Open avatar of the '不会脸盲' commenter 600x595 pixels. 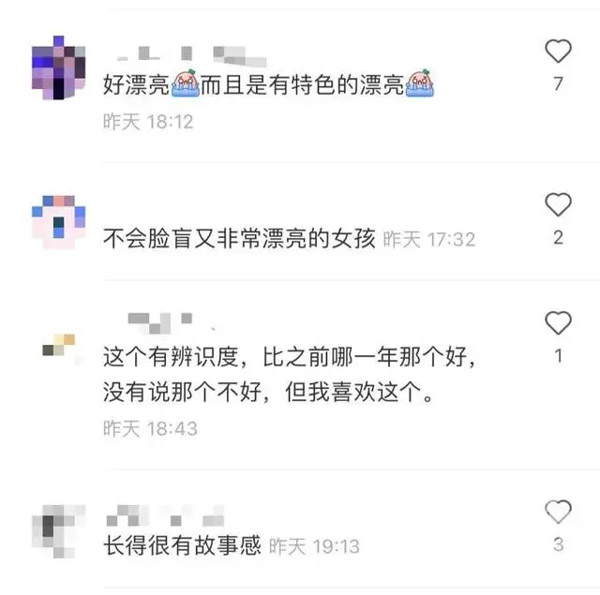57,217
